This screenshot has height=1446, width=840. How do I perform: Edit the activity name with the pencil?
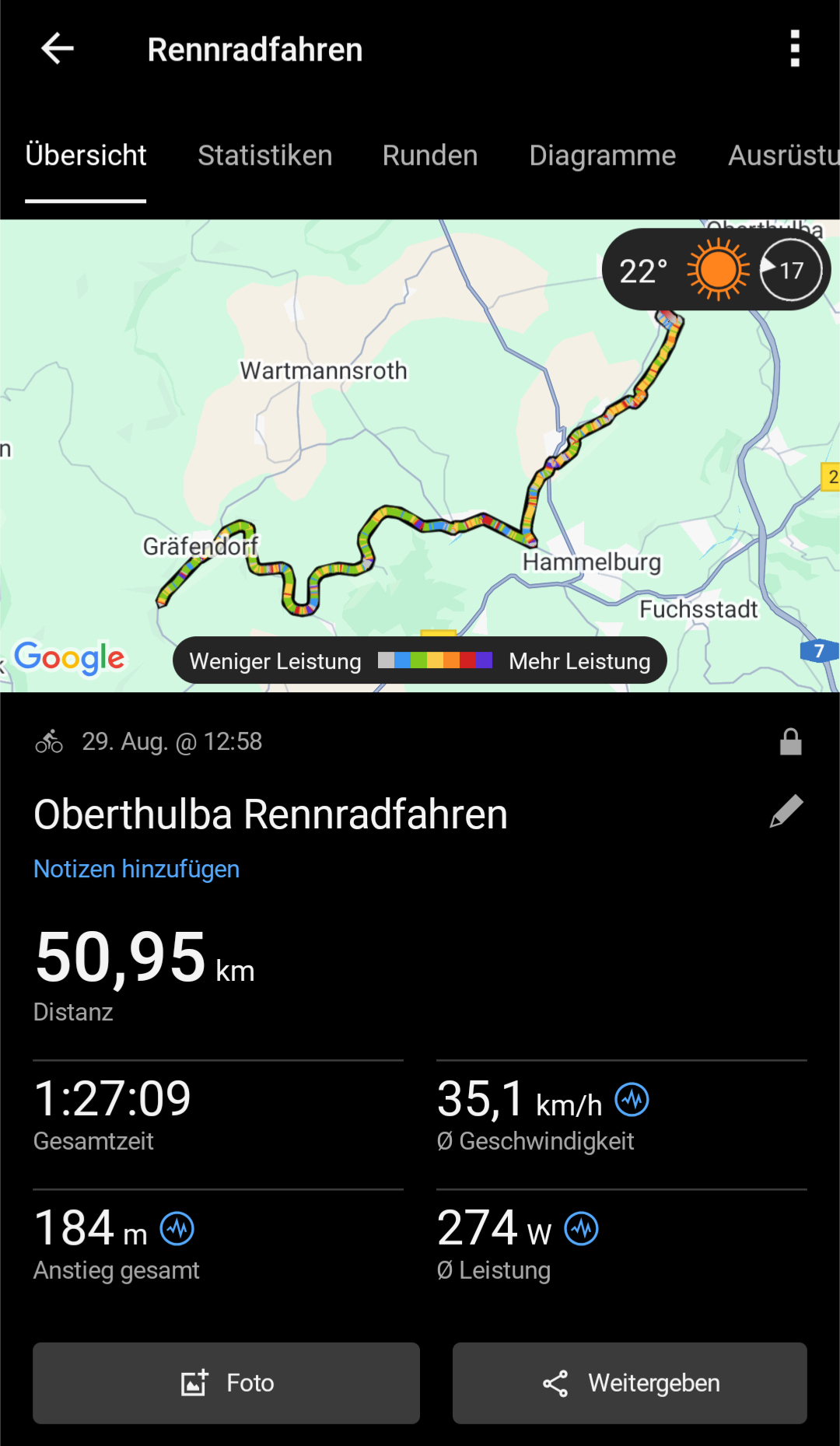[x=786, y=812]
